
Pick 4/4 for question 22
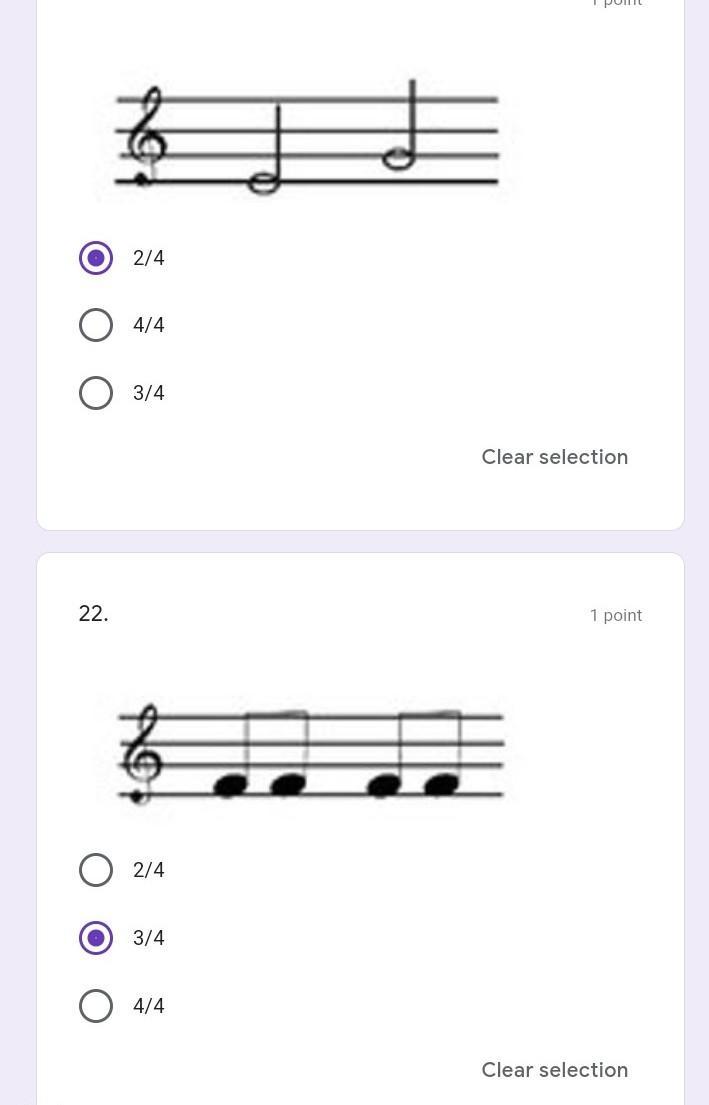(96, 1006)
